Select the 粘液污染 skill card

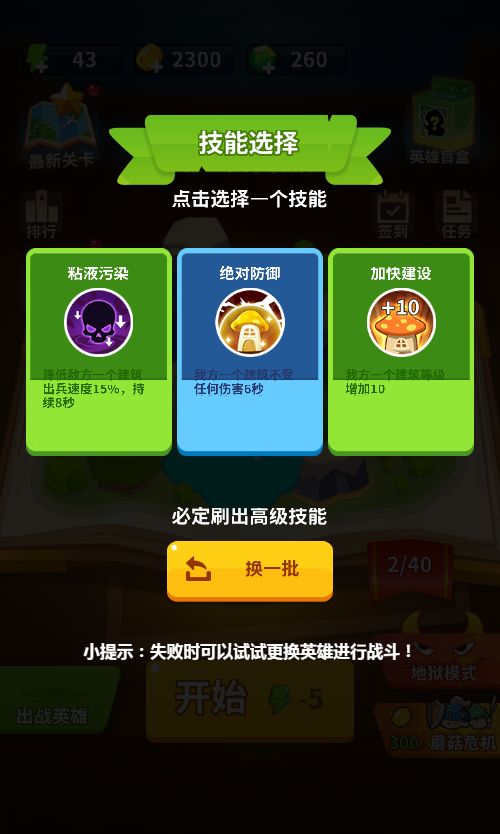click(99, 352)
